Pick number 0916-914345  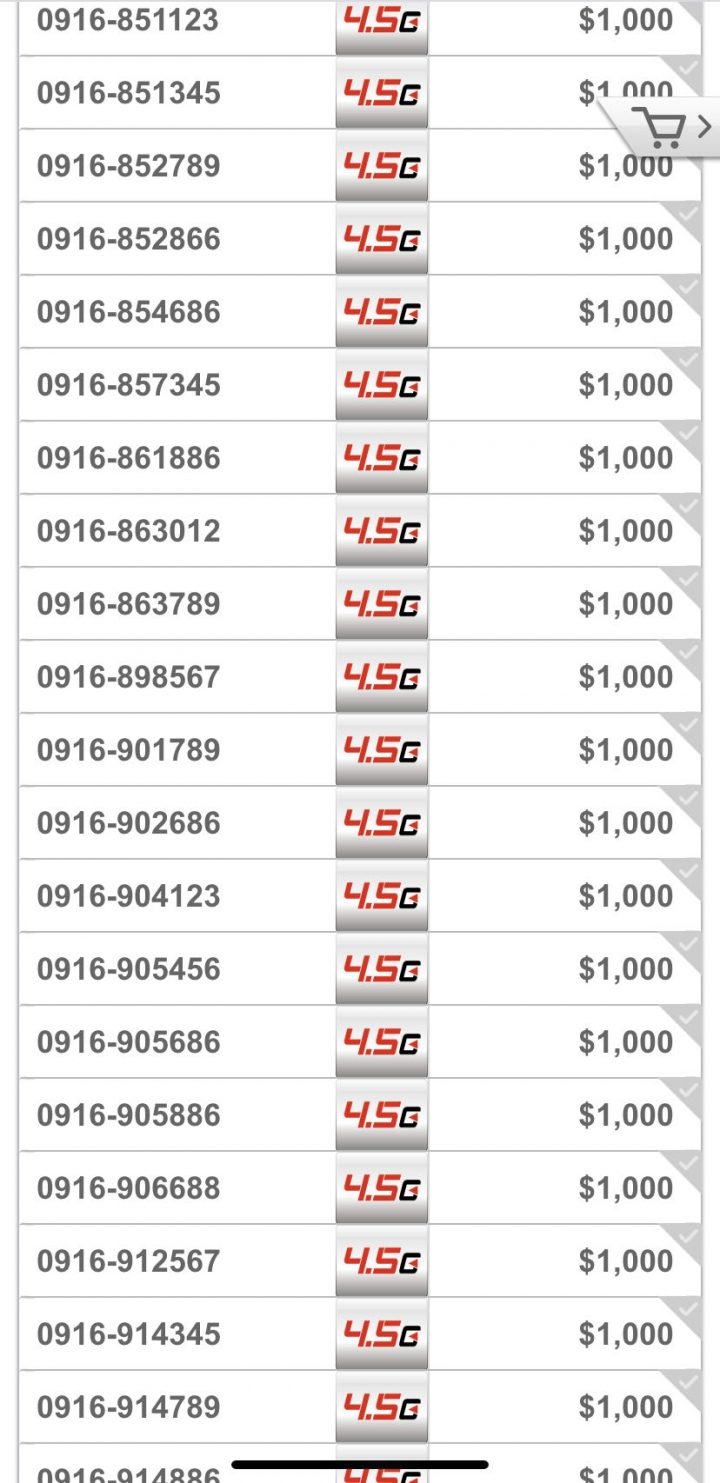pos(360,1333)
